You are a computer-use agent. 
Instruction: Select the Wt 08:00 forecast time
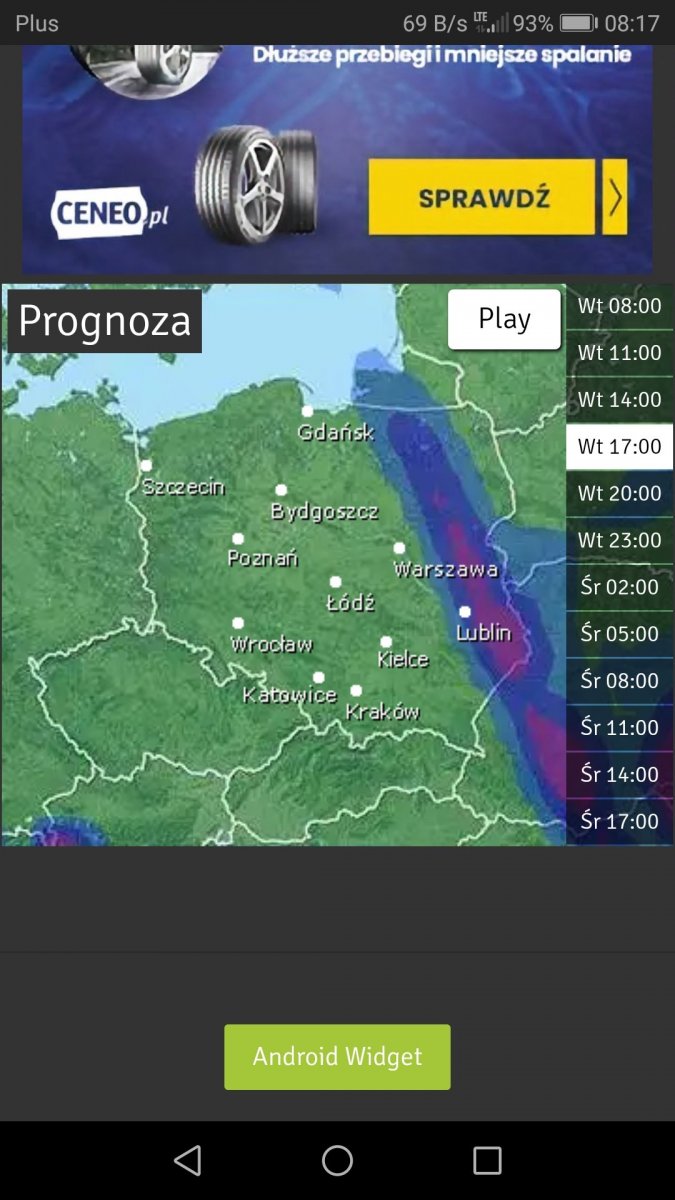pos(620,306)
